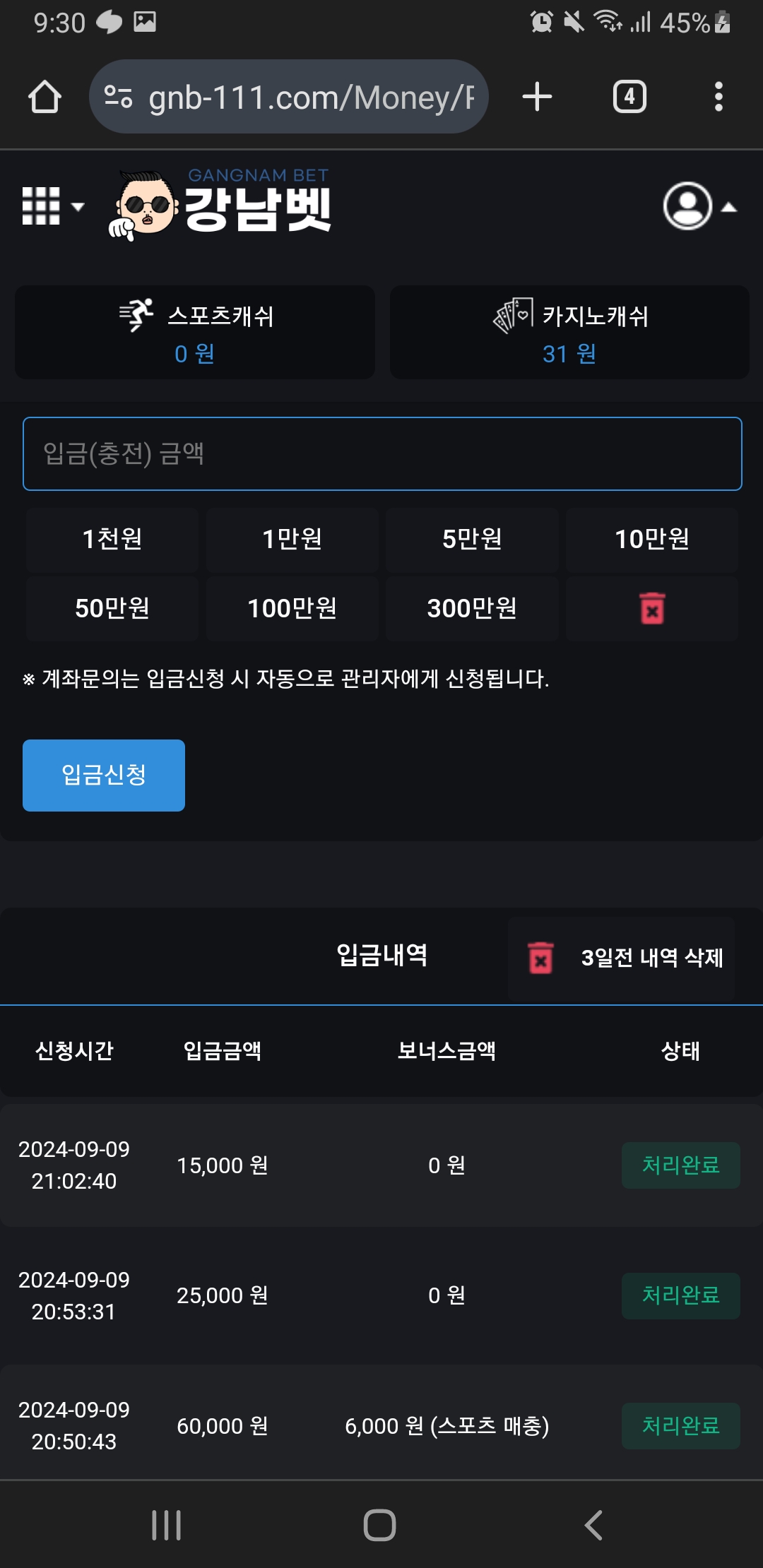Open the browser overflow menu
This screenshot has height=1568, width=763.
coord(718,97)
